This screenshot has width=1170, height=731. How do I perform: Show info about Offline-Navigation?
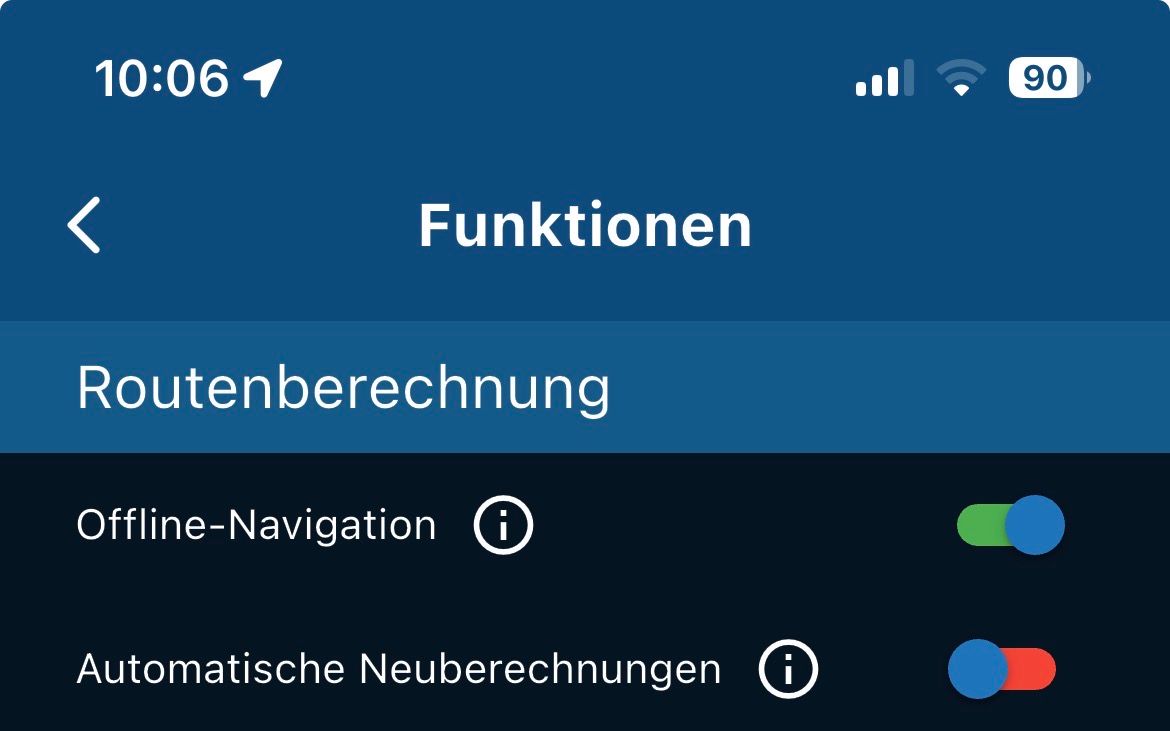503,525
